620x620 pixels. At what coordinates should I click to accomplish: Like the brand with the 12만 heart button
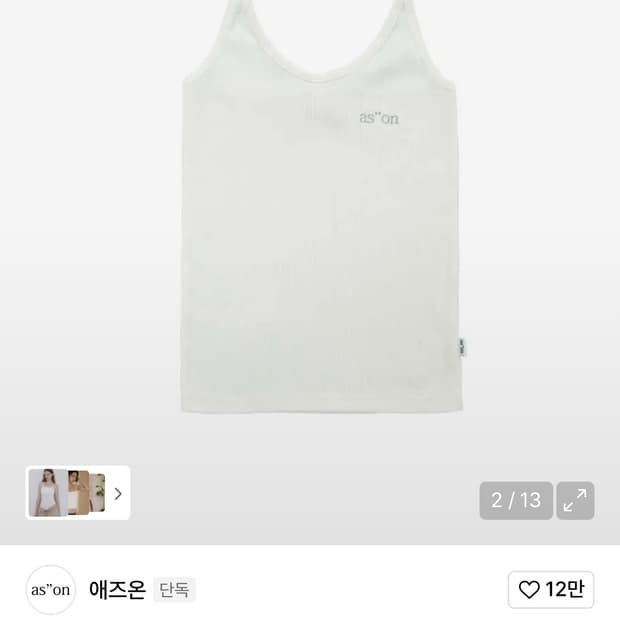[550, 590]
